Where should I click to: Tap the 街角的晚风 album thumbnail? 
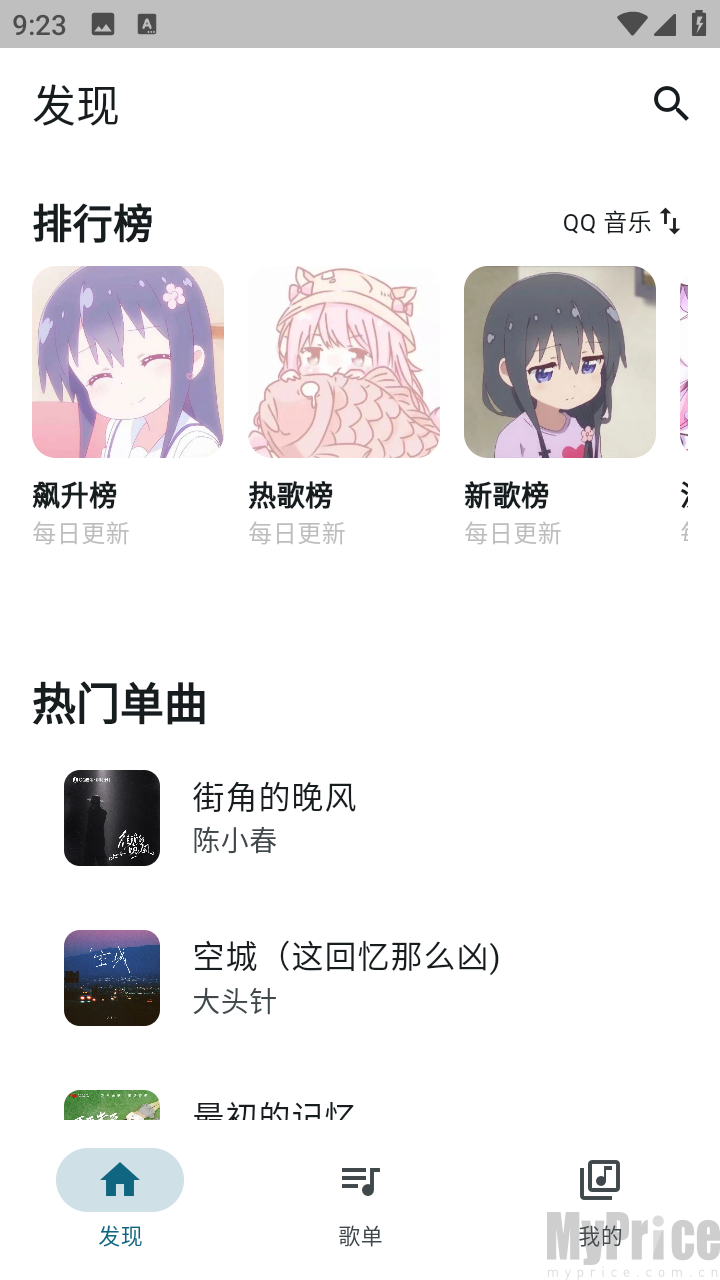(x=111, y=817)
